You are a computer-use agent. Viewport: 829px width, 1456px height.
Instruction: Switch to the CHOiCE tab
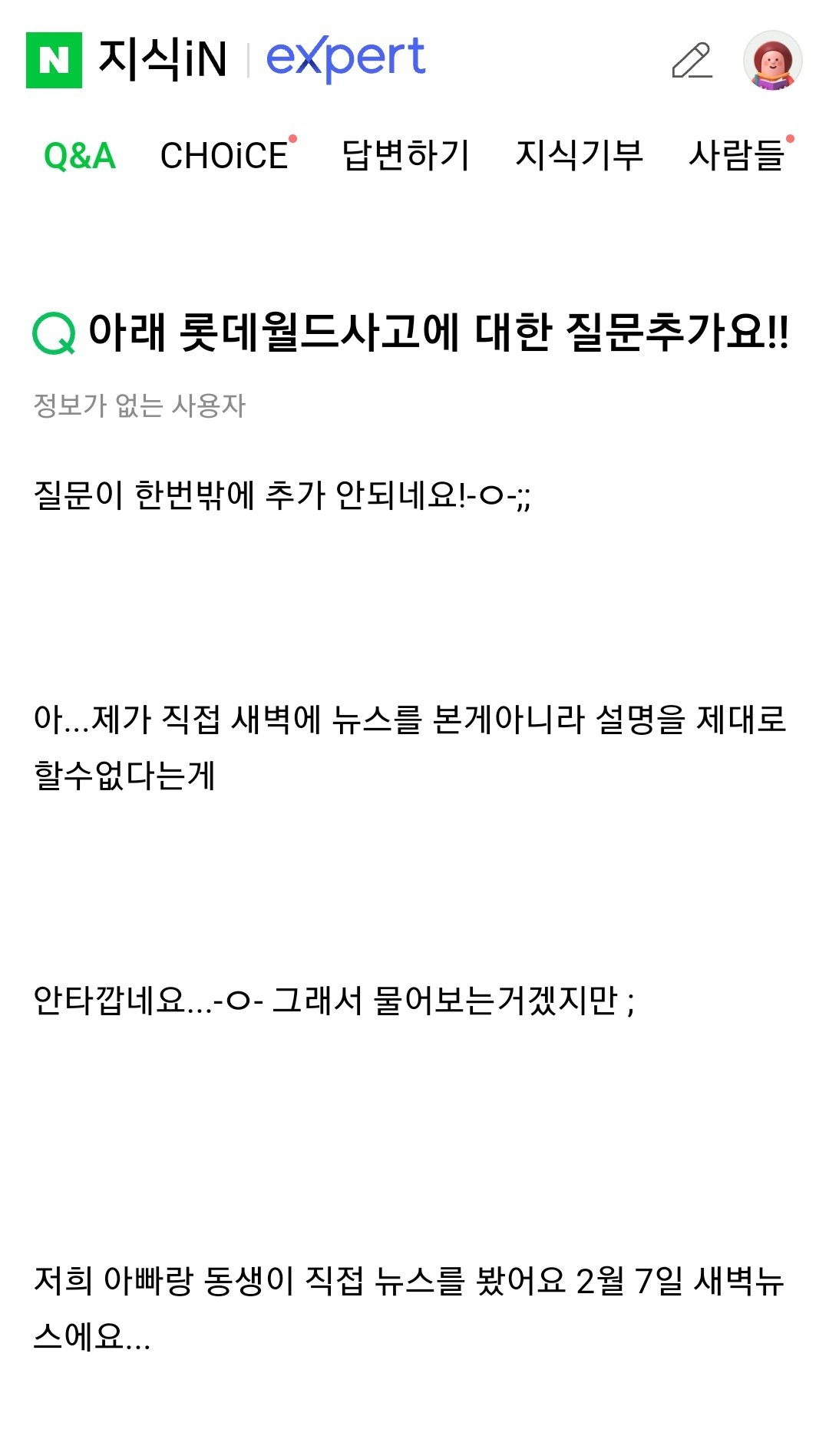[224, 156]
